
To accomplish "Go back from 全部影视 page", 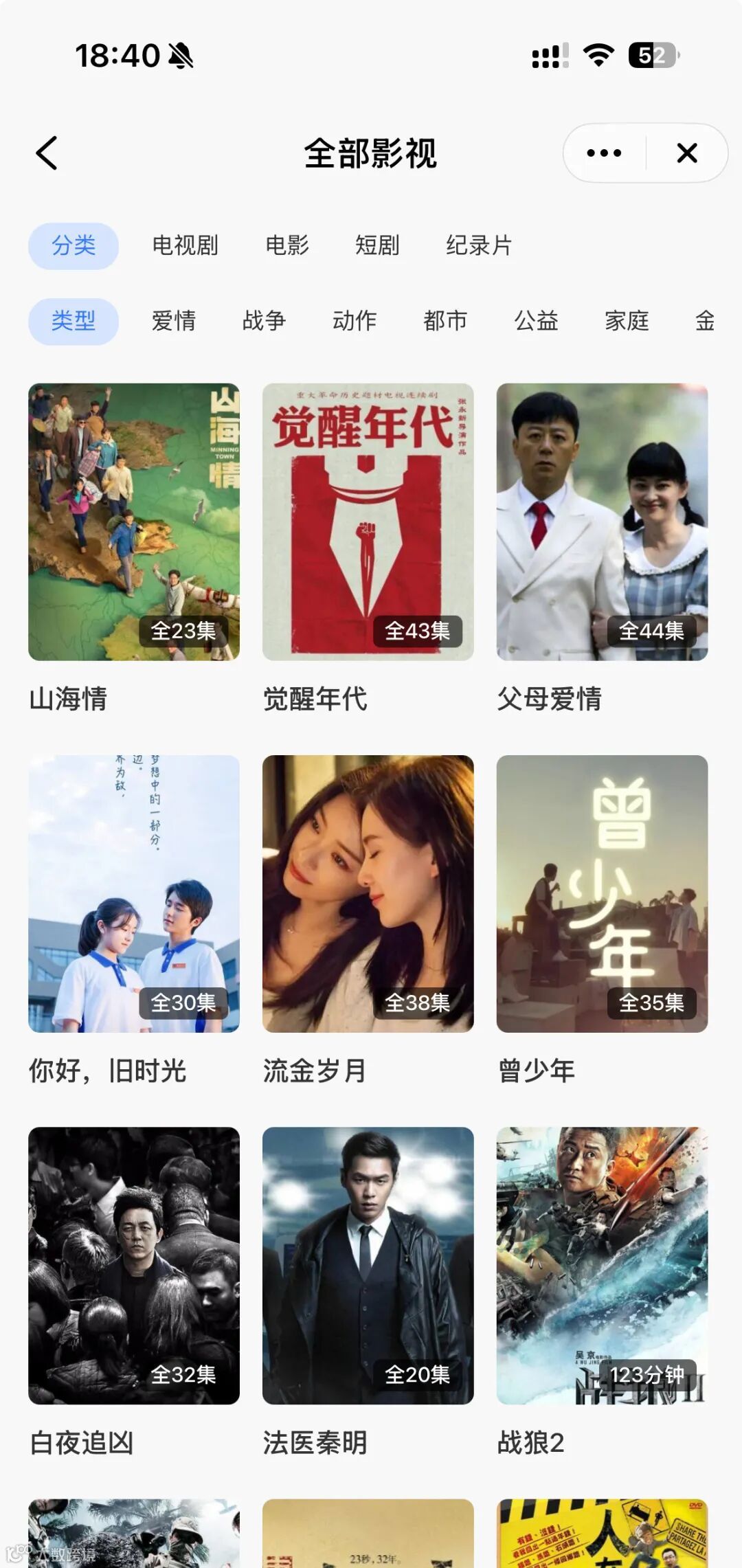I will coord(47,153).
